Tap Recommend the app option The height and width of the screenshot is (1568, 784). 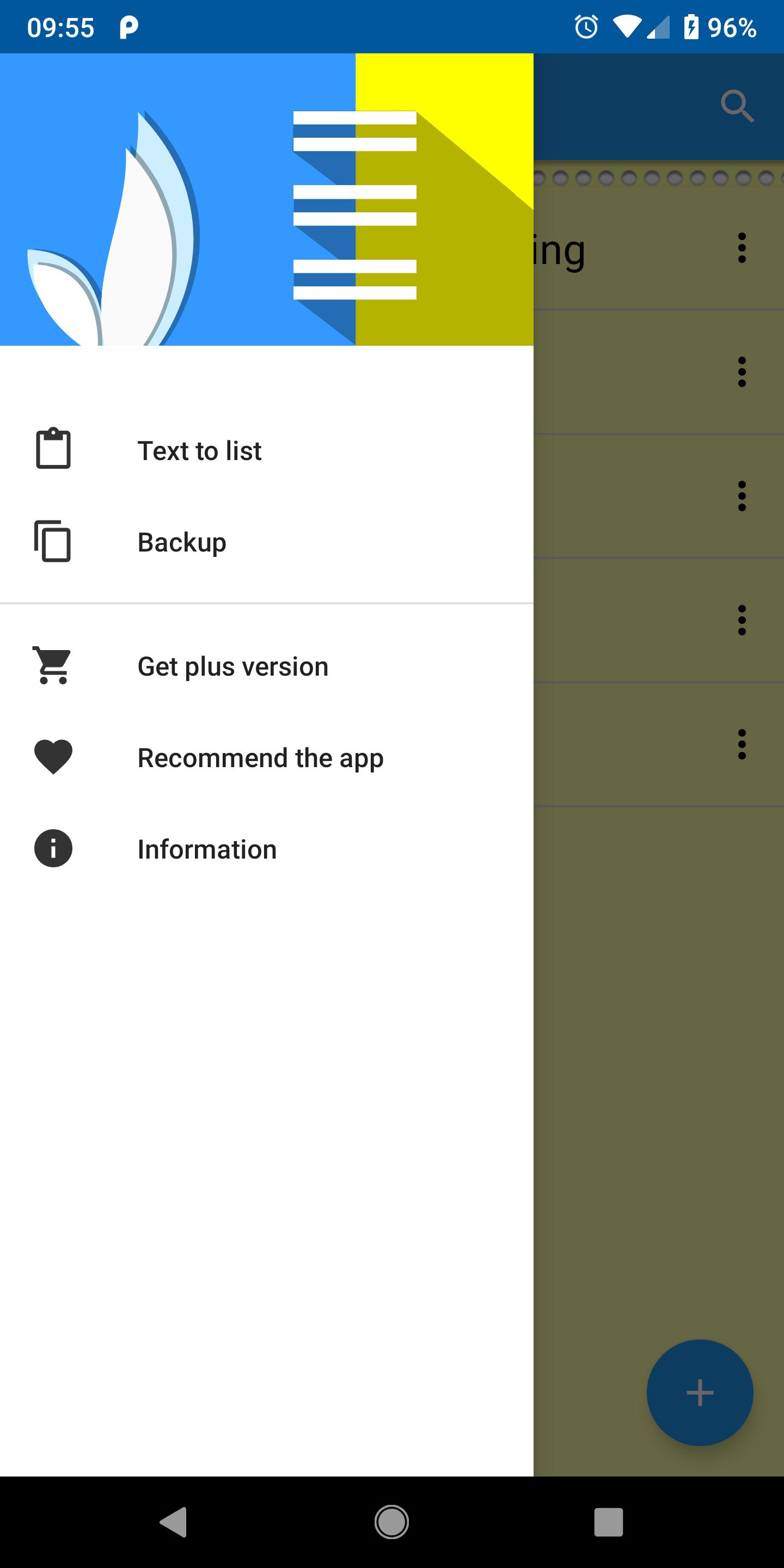click(261, 757)
